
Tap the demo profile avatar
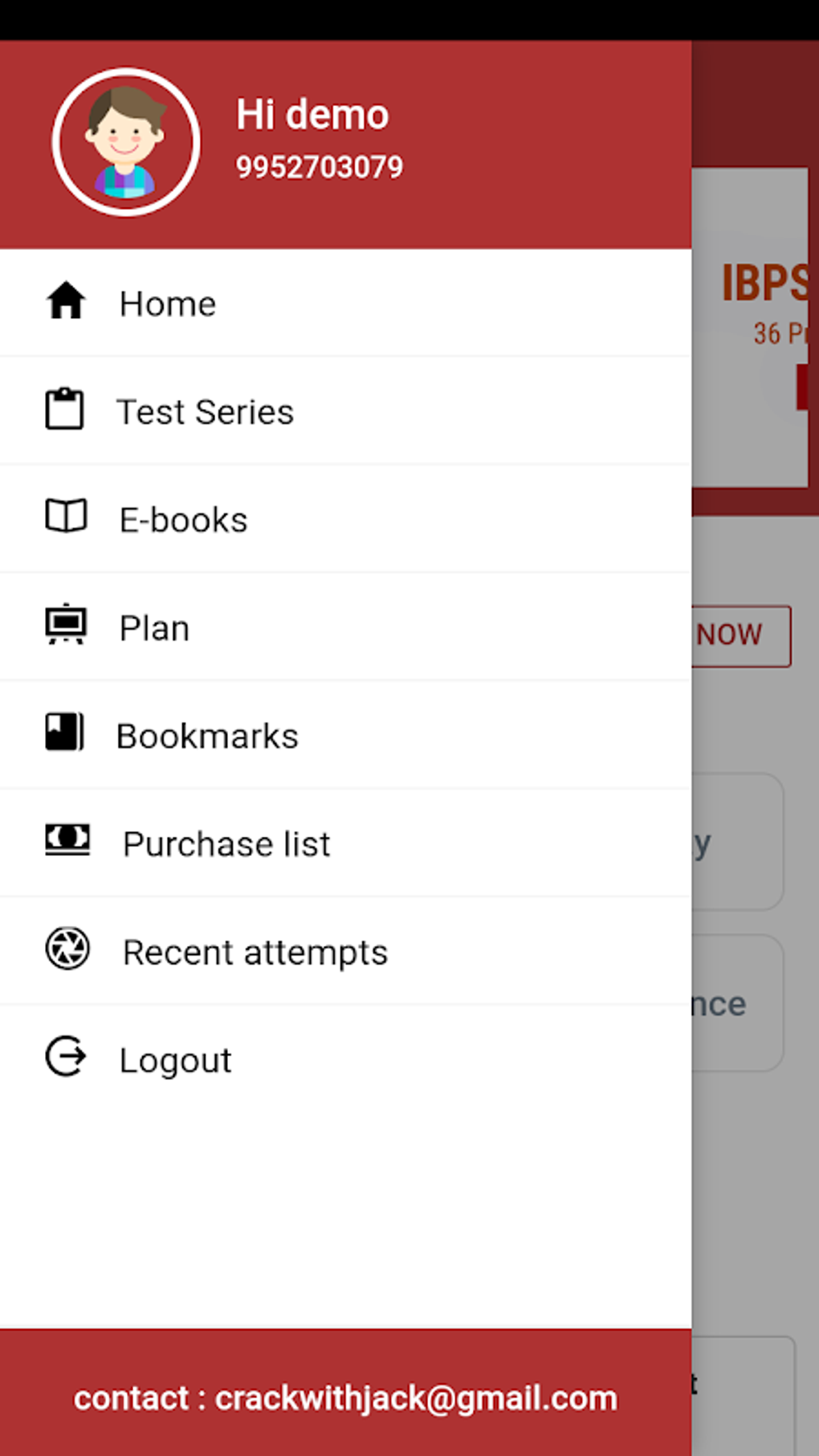point(126,143)
